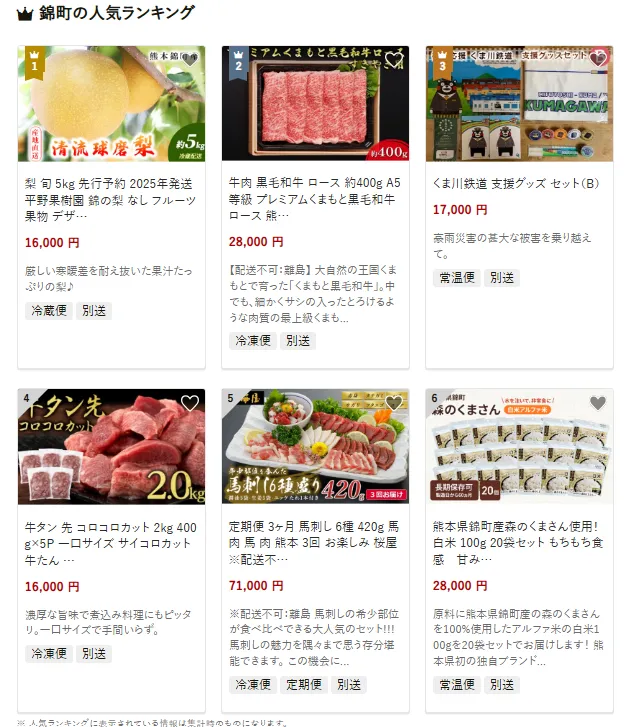Screen dimensions: 625x727
Task: Favorite the 梨 5kg pear item
Action: (190, 59)
